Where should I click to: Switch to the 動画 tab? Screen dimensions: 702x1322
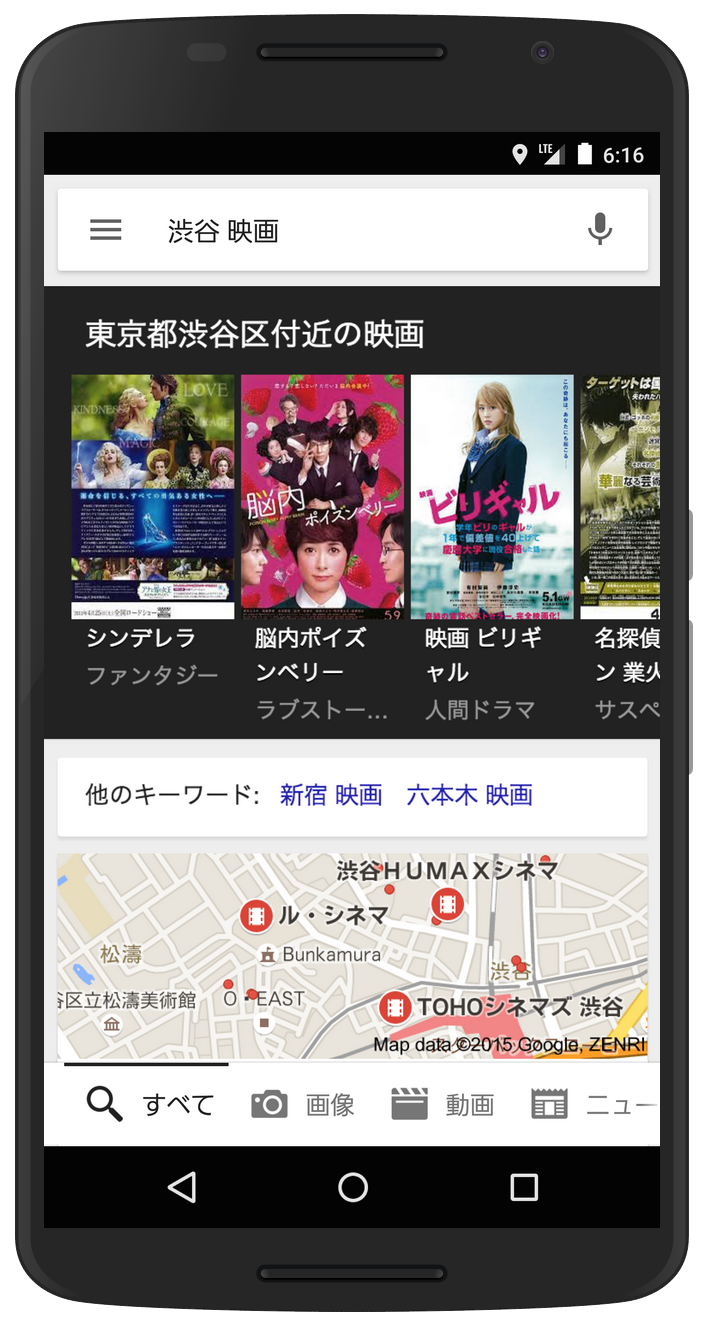pyautogui.click(x=443, y=1104)
